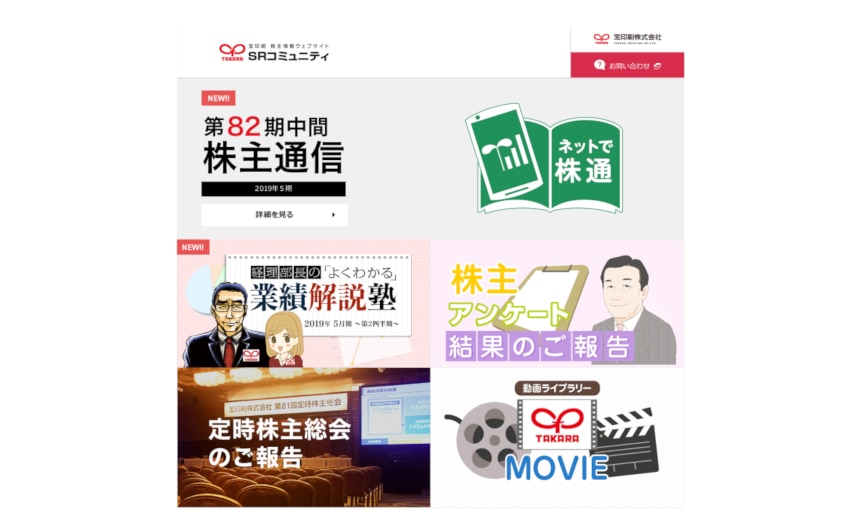Open the 業績解説塾 tile

pos(304,303)
